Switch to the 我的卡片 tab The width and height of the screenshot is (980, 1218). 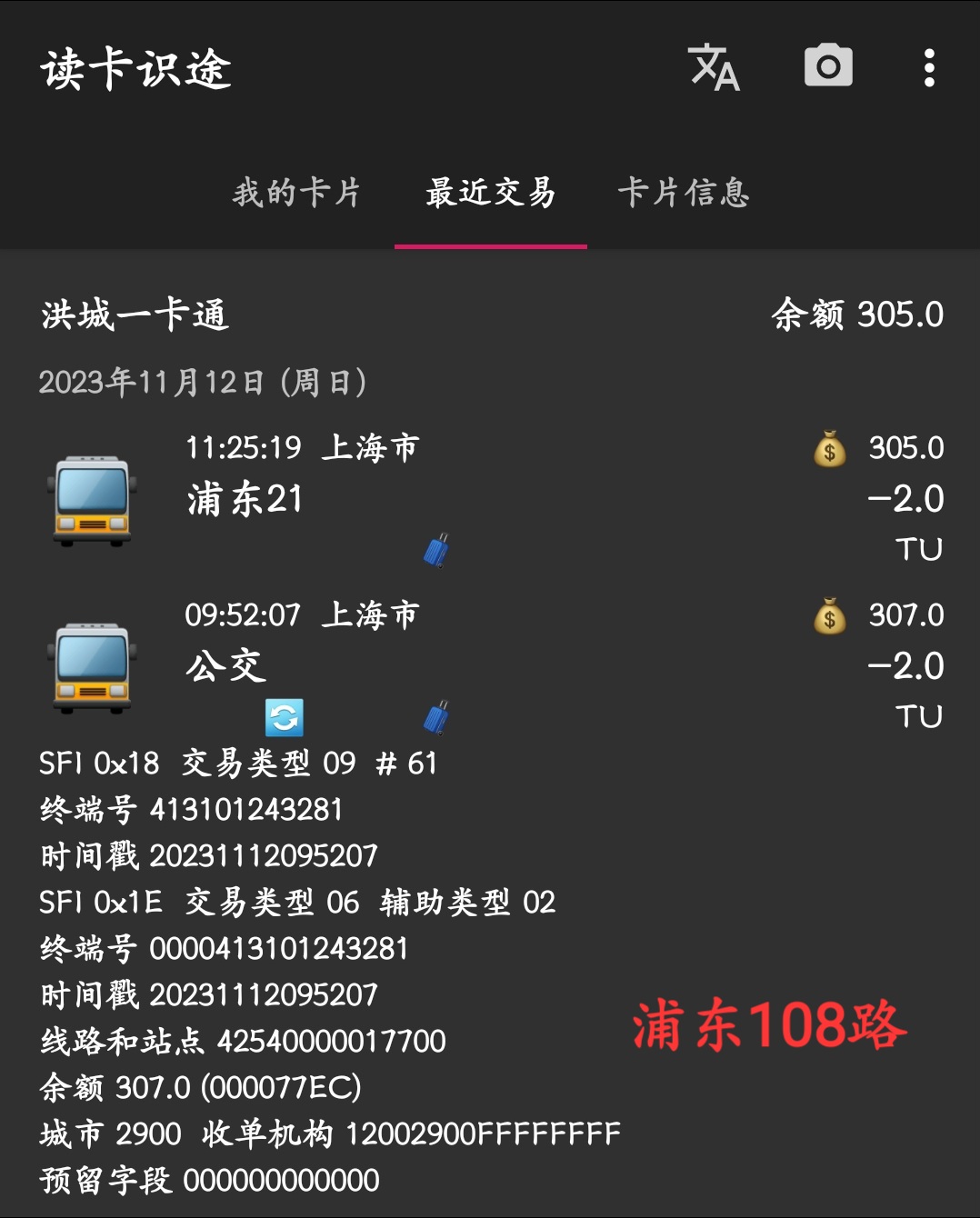coord(296,193)
